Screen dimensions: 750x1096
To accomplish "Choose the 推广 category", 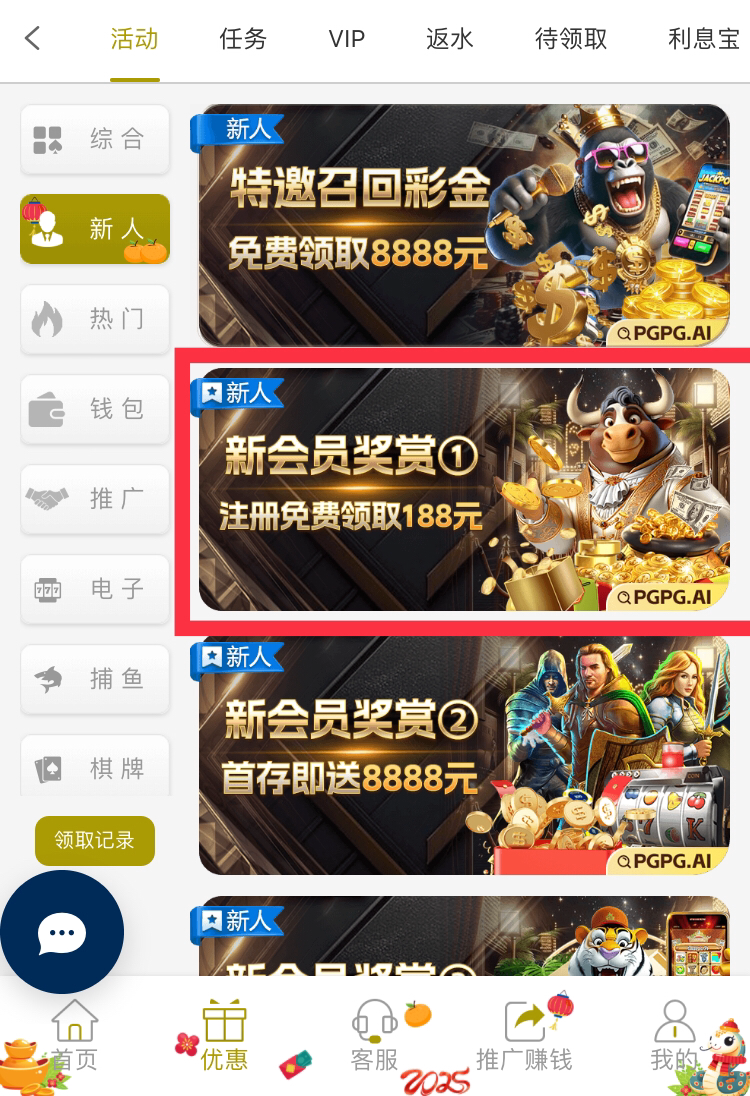I will click(x=95, y=499).
